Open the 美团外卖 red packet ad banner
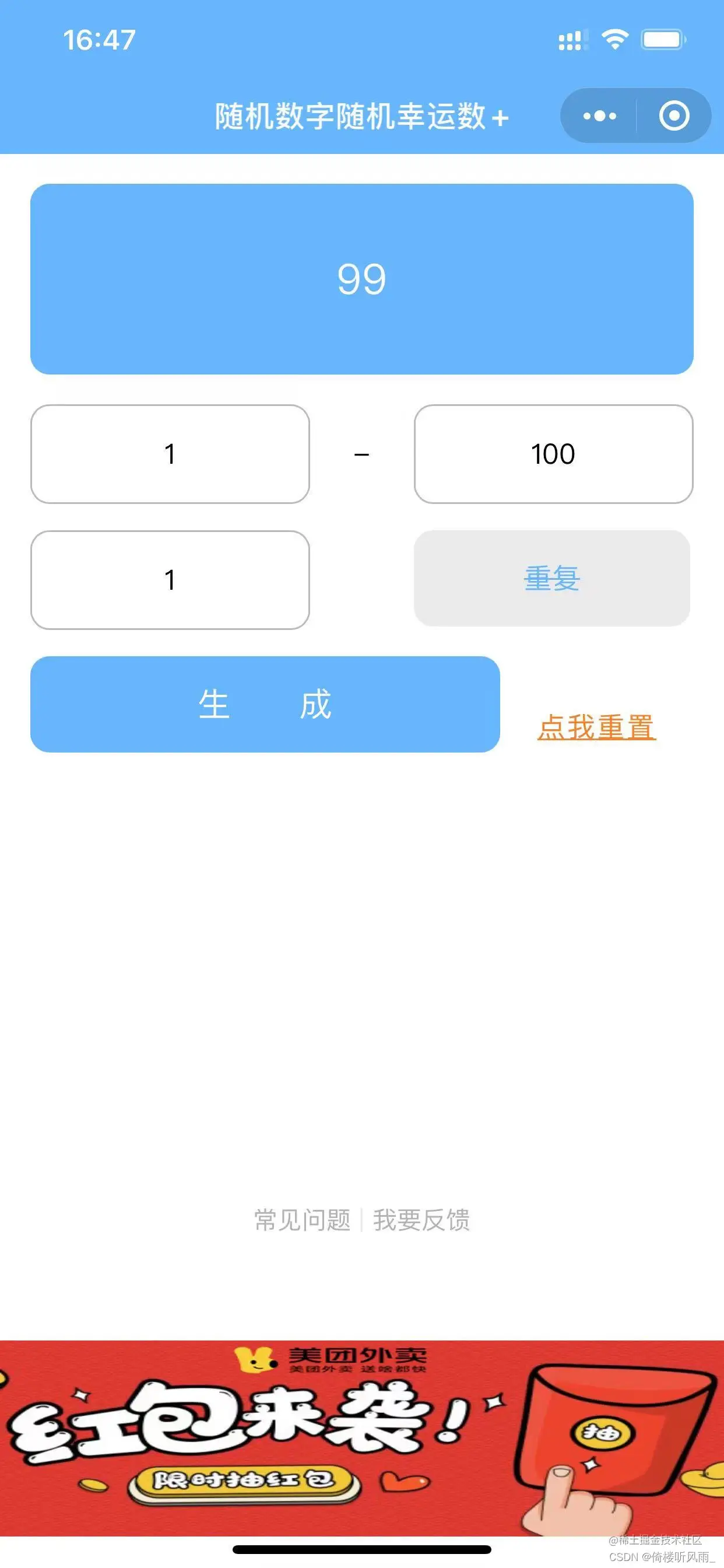 click(362, 1437)
